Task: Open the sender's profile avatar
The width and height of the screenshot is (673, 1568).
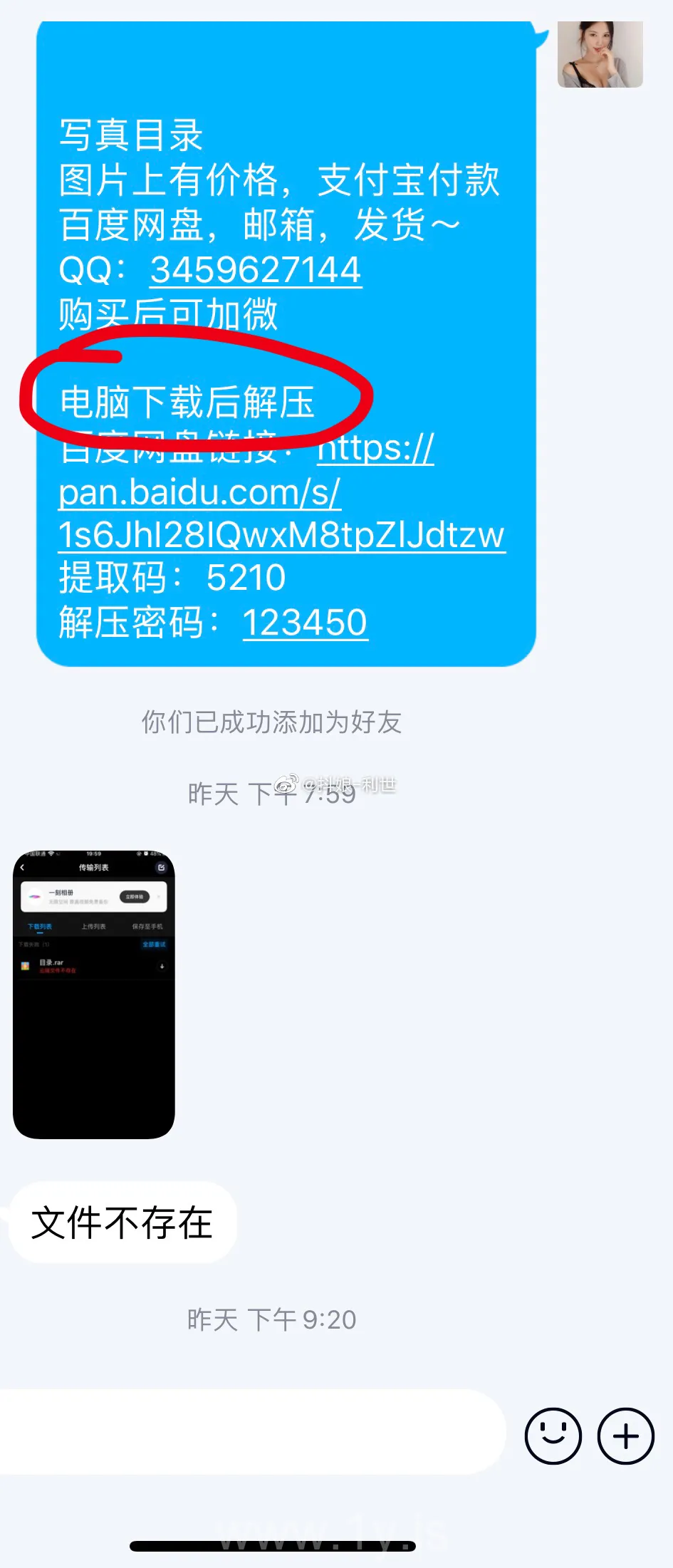Action: click(x=600, y=54)
